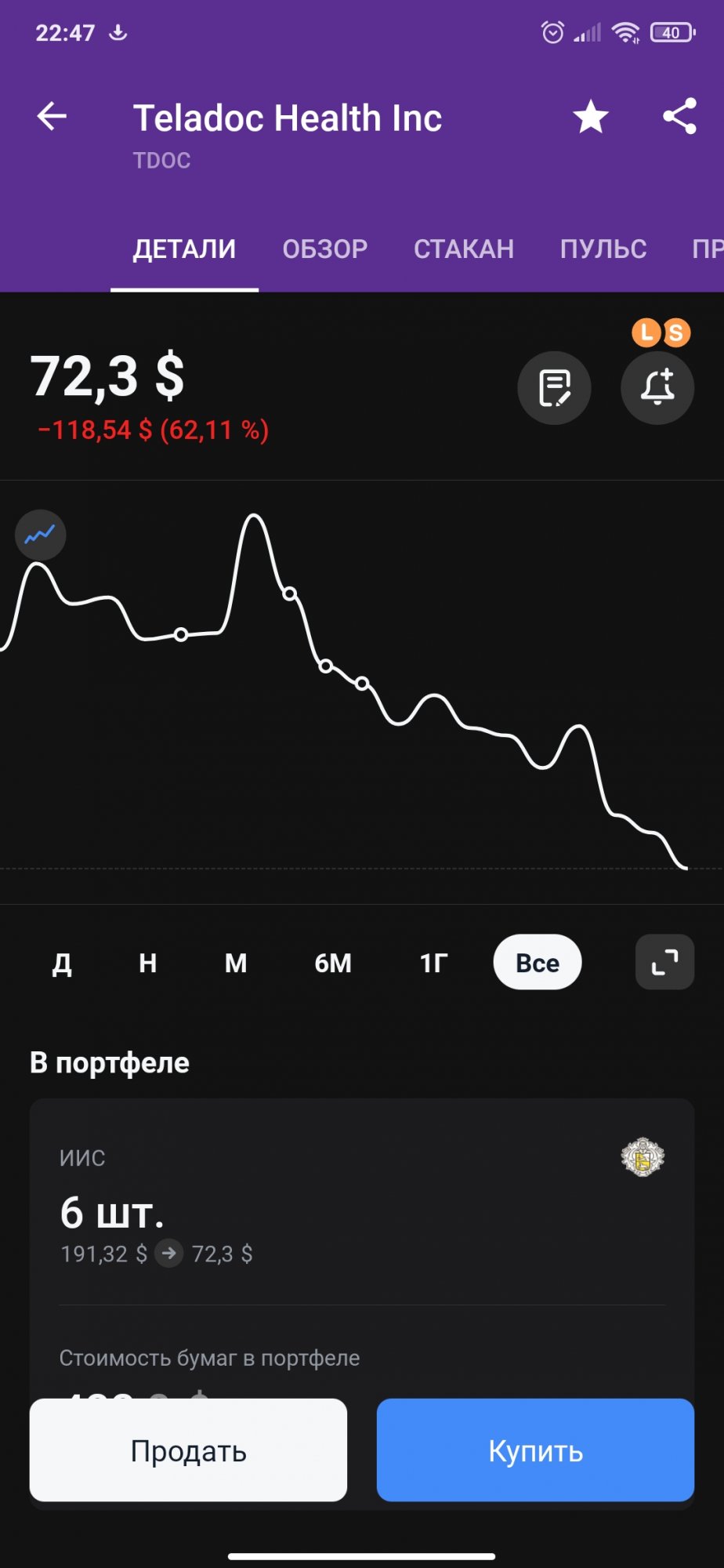This screenshot has height=1568, width=724.
Task: Click the orange S short-position badge
Action: [675, 333]
